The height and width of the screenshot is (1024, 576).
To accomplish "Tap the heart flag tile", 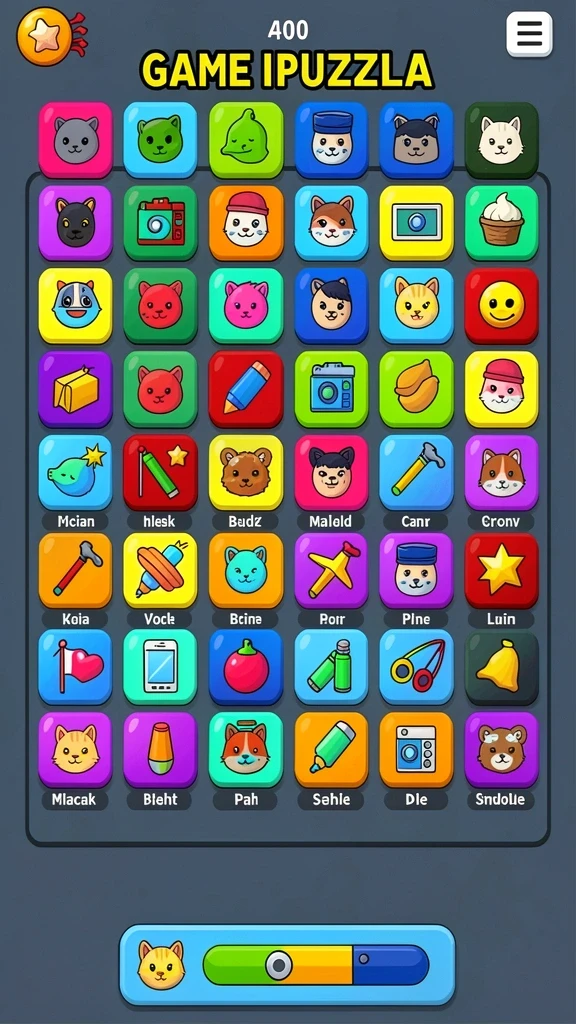I will tap(75, 666).
